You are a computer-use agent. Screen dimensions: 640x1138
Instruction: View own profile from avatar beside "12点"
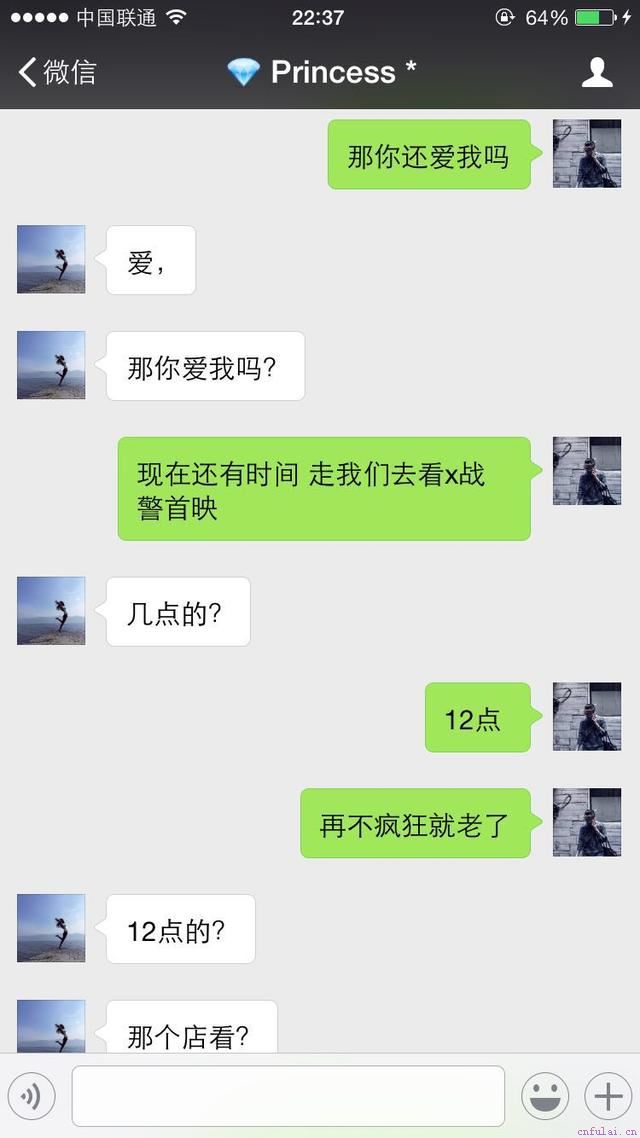587,717
